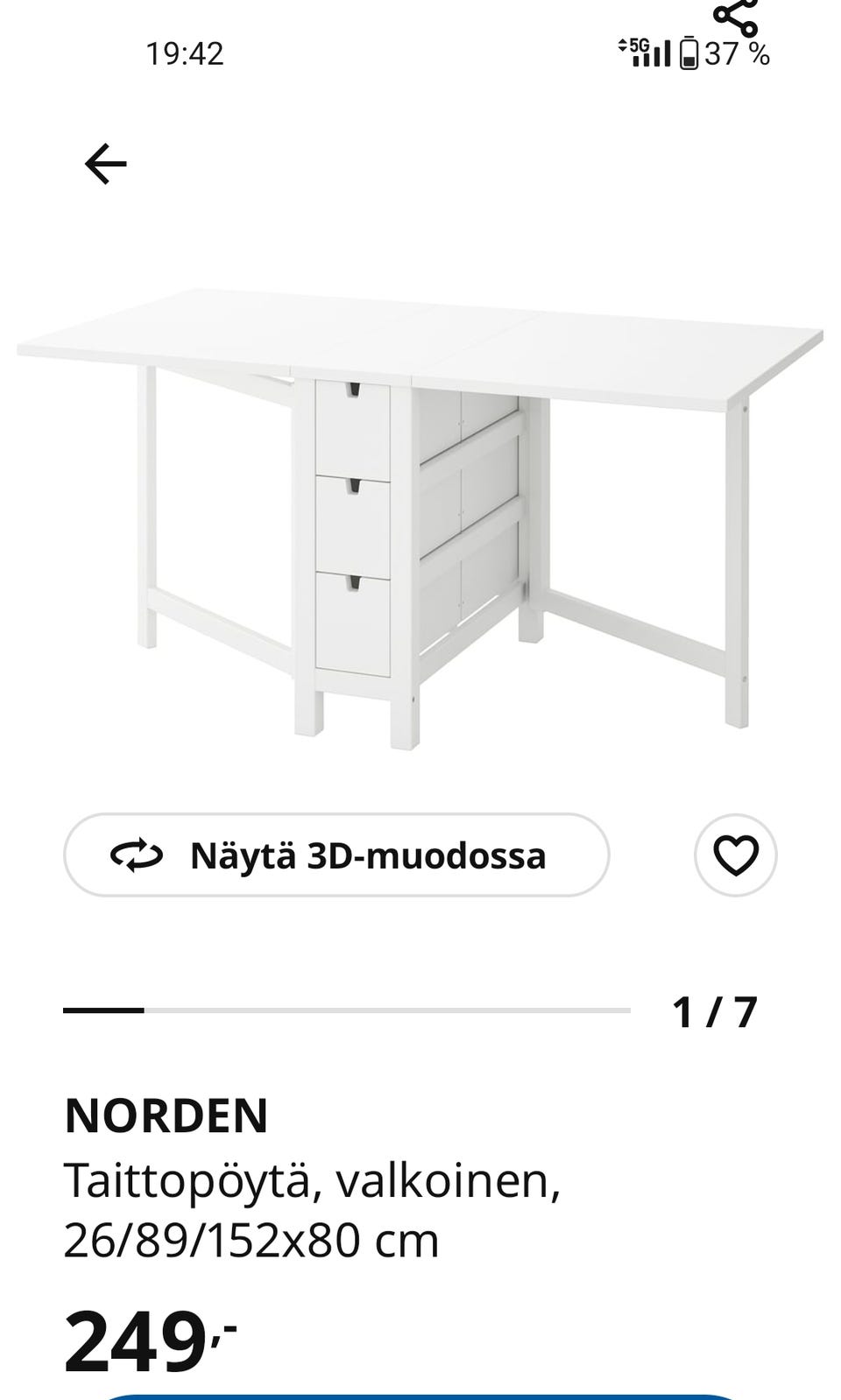This screenshot has width=841, height=1400.
Task: Go back with the arrow icon
Action: pyautogui.click(x=106, y=164)
